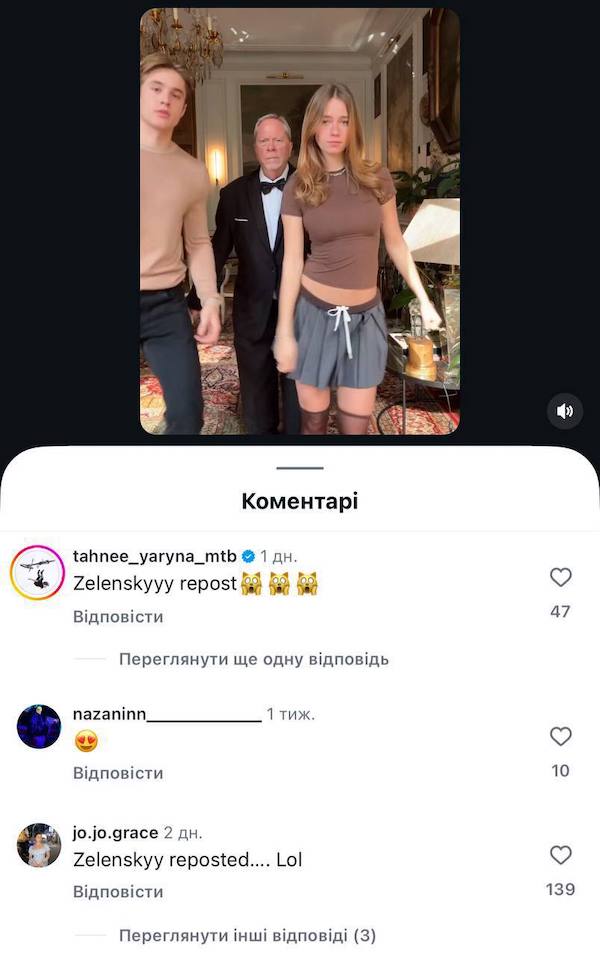The width and height of the screenshot is (600, 955).
Task: Open nazaninn's profile avatar
Action: coord(38,727)
